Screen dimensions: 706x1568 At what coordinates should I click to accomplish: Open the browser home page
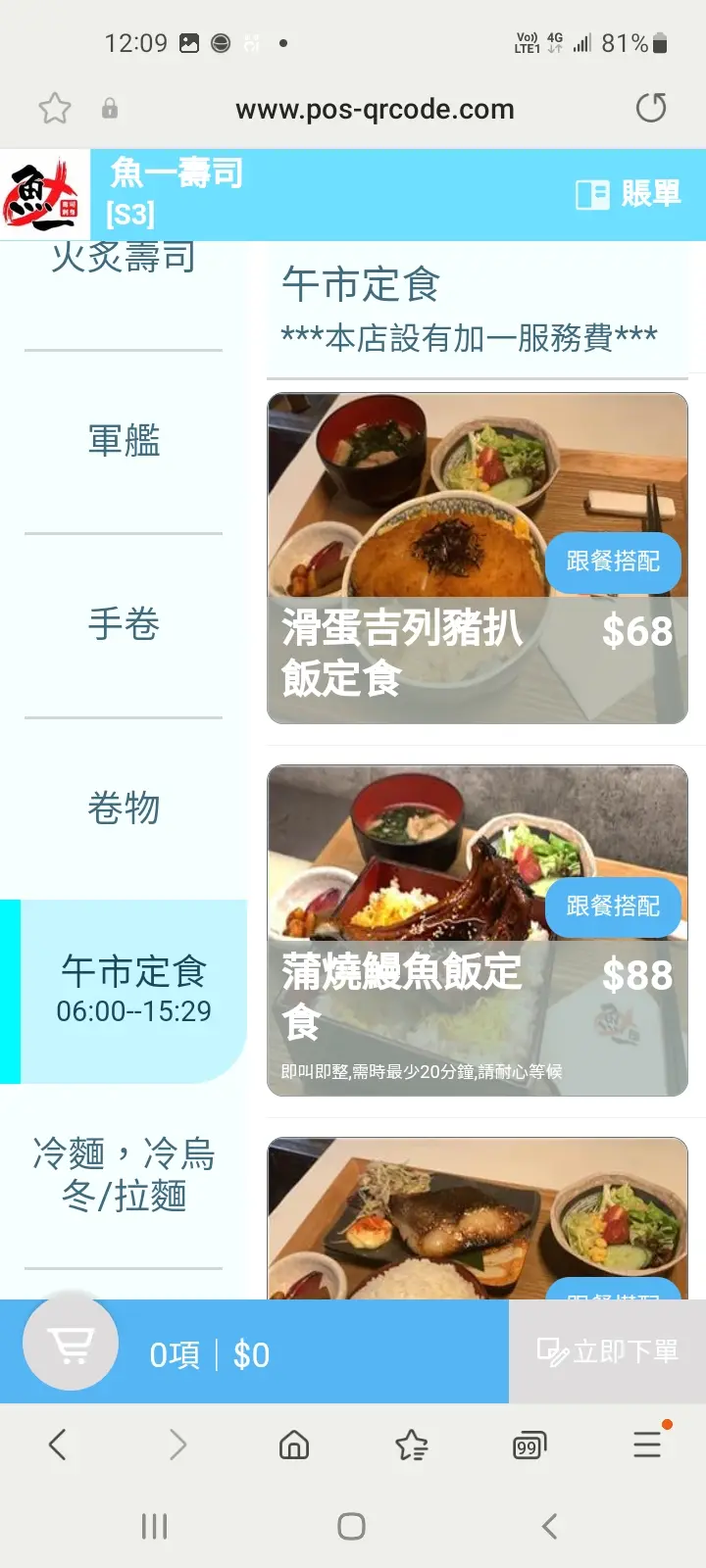294,1445
